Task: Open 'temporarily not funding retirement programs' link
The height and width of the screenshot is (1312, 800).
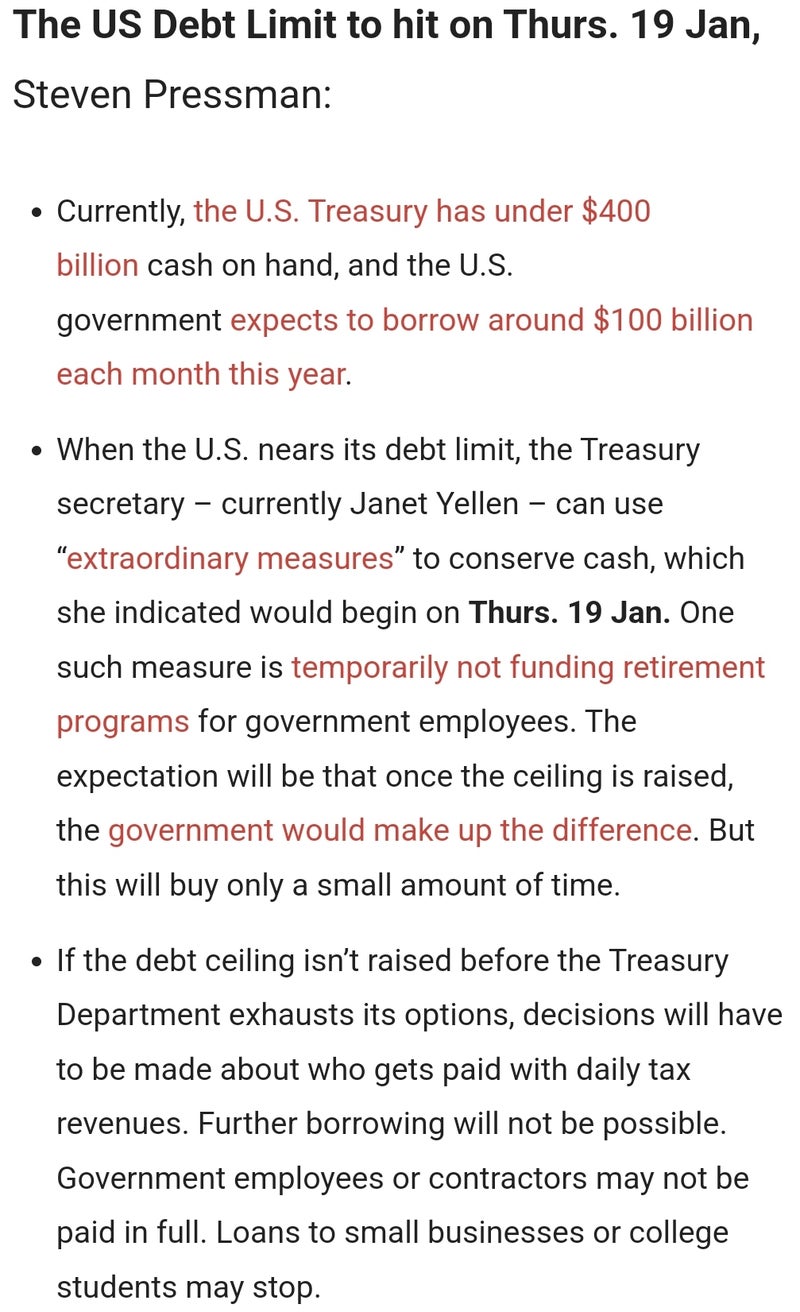Action: [527, 667]
